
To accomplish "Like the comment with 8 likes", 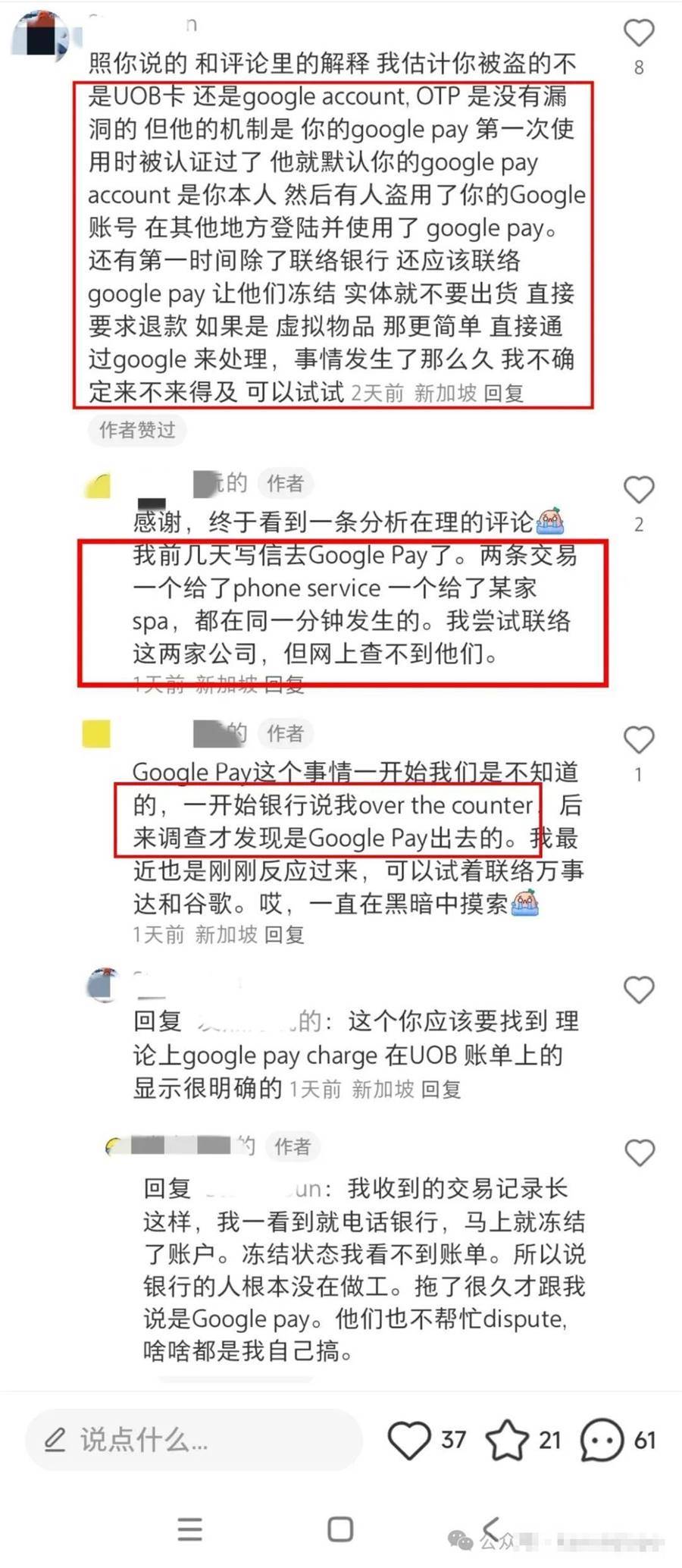I will point(638,33).
